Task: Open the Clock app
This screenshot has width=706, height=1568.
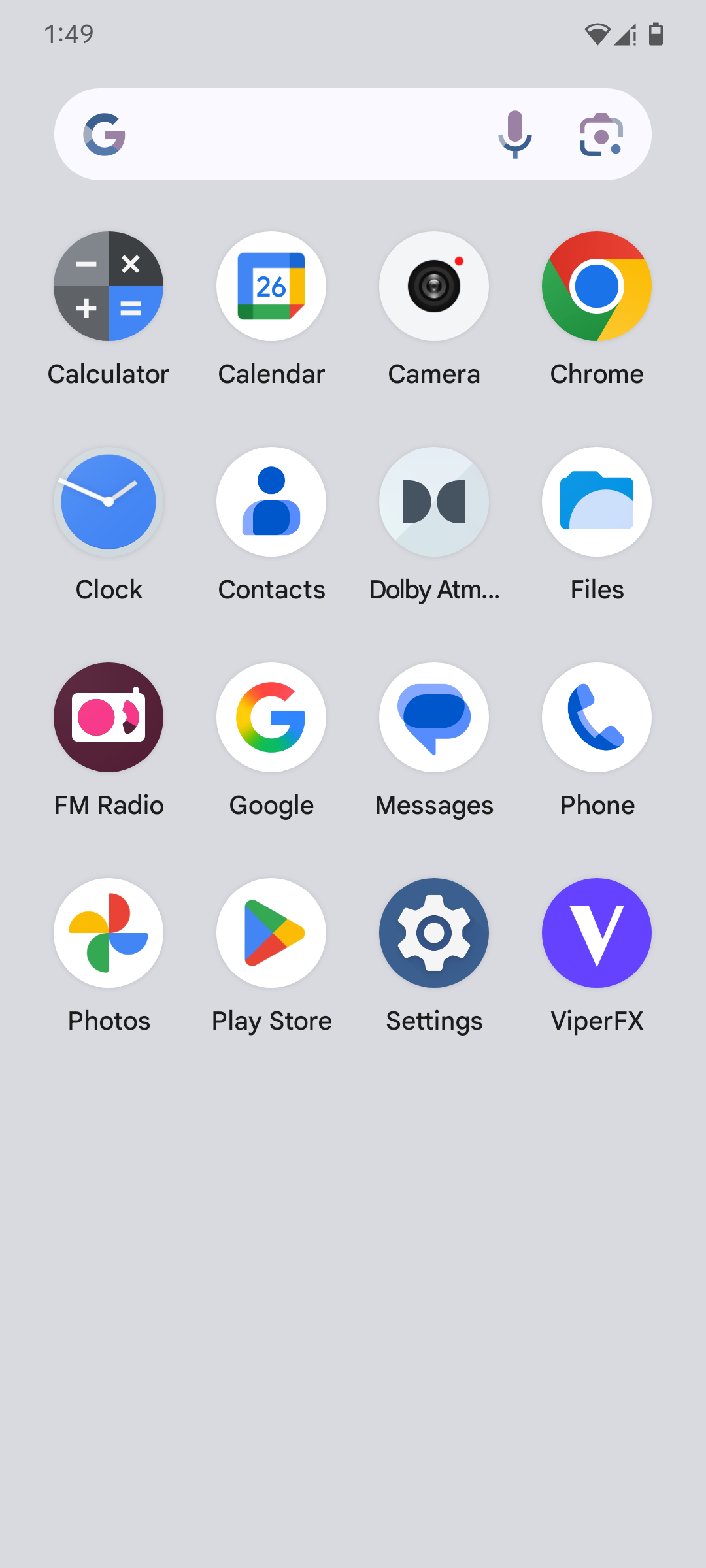Action: (109, 502)
